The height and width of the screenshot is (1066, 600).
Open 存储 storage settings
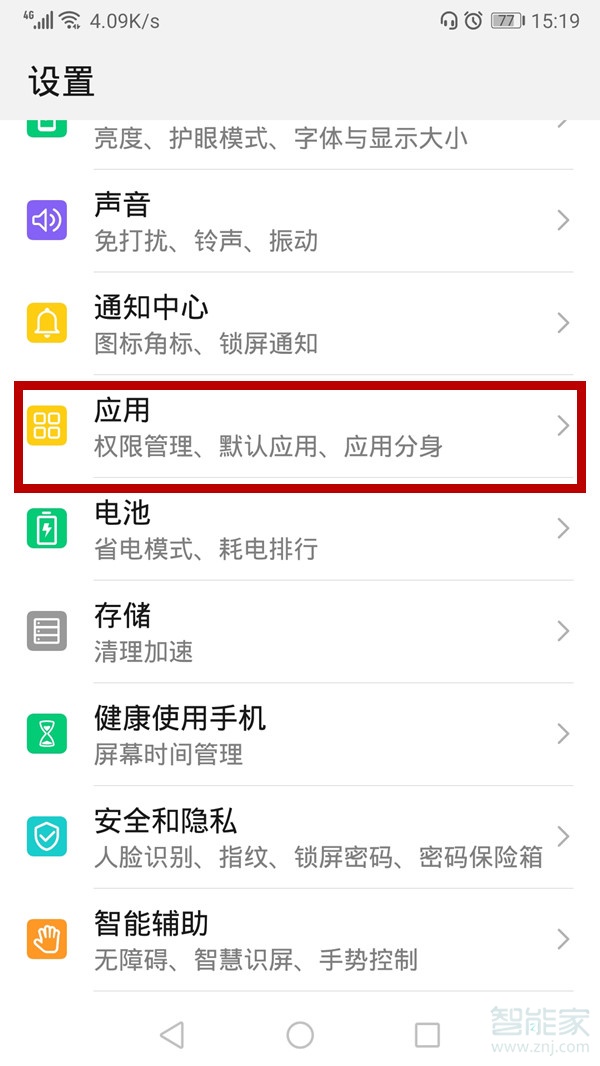[x=300, y=632]
